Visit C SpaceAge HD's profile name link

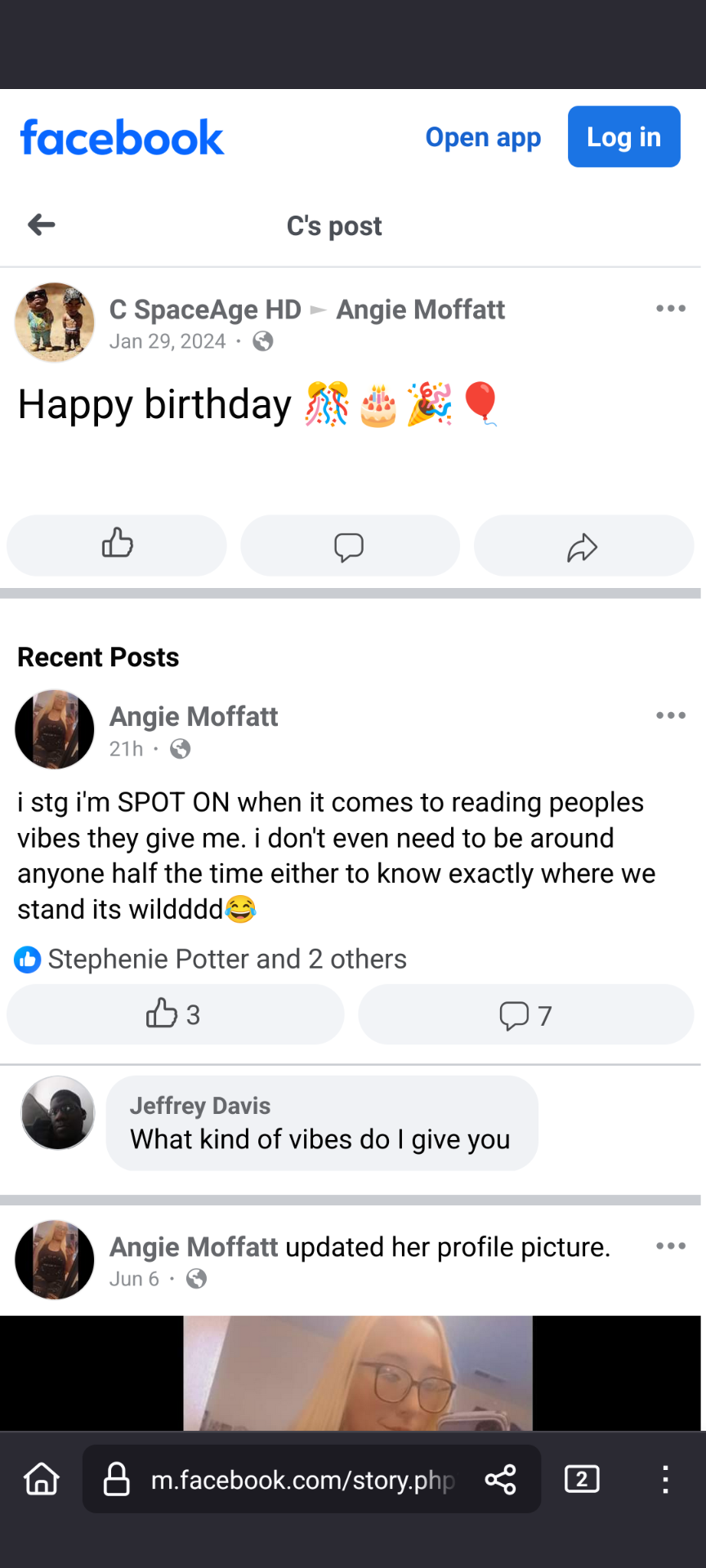(205, 310)
